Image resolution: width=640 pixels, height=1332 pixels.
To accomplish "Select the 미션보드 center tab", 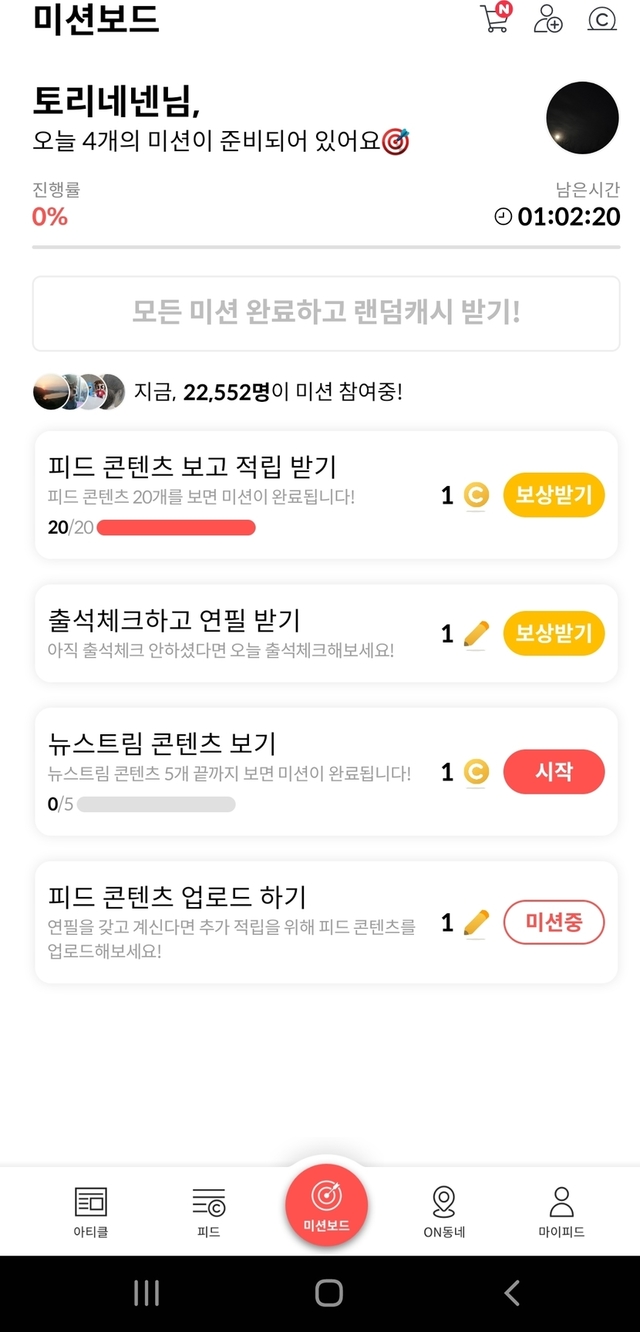I will 326,1204.
